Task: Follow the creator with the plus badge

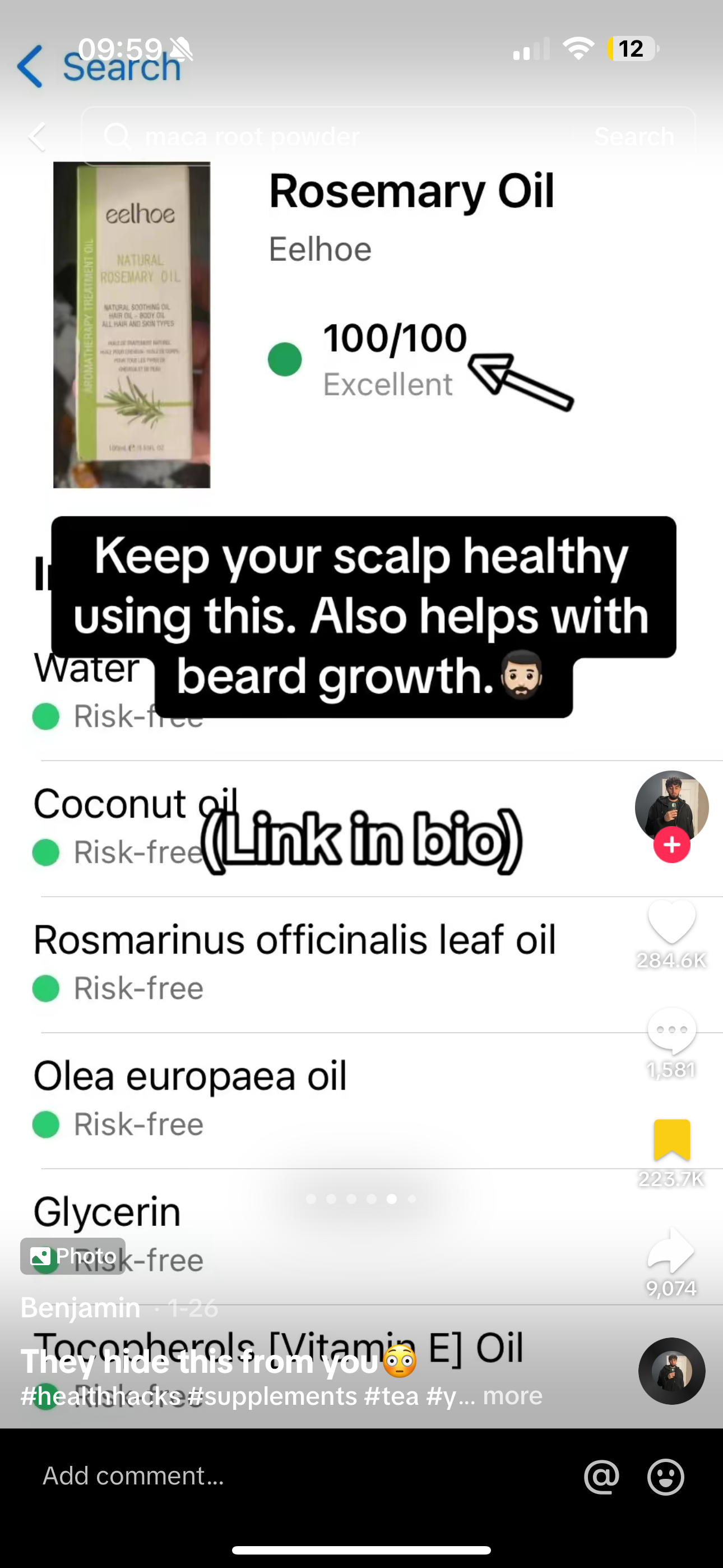Action: pos(671,845)
